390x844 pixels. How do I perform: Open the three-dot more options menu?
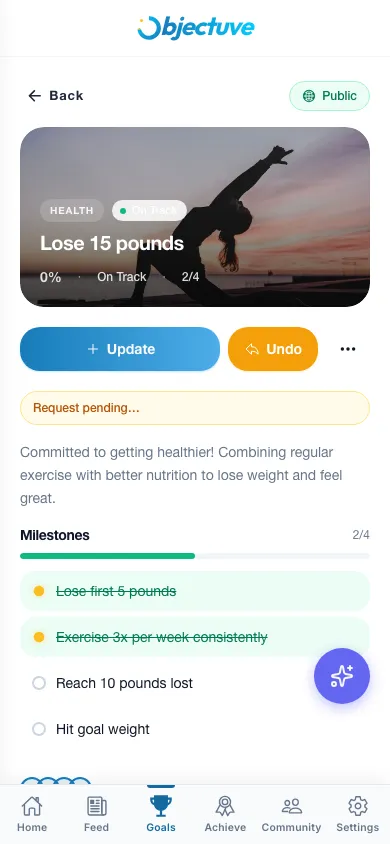pos(348,349)
